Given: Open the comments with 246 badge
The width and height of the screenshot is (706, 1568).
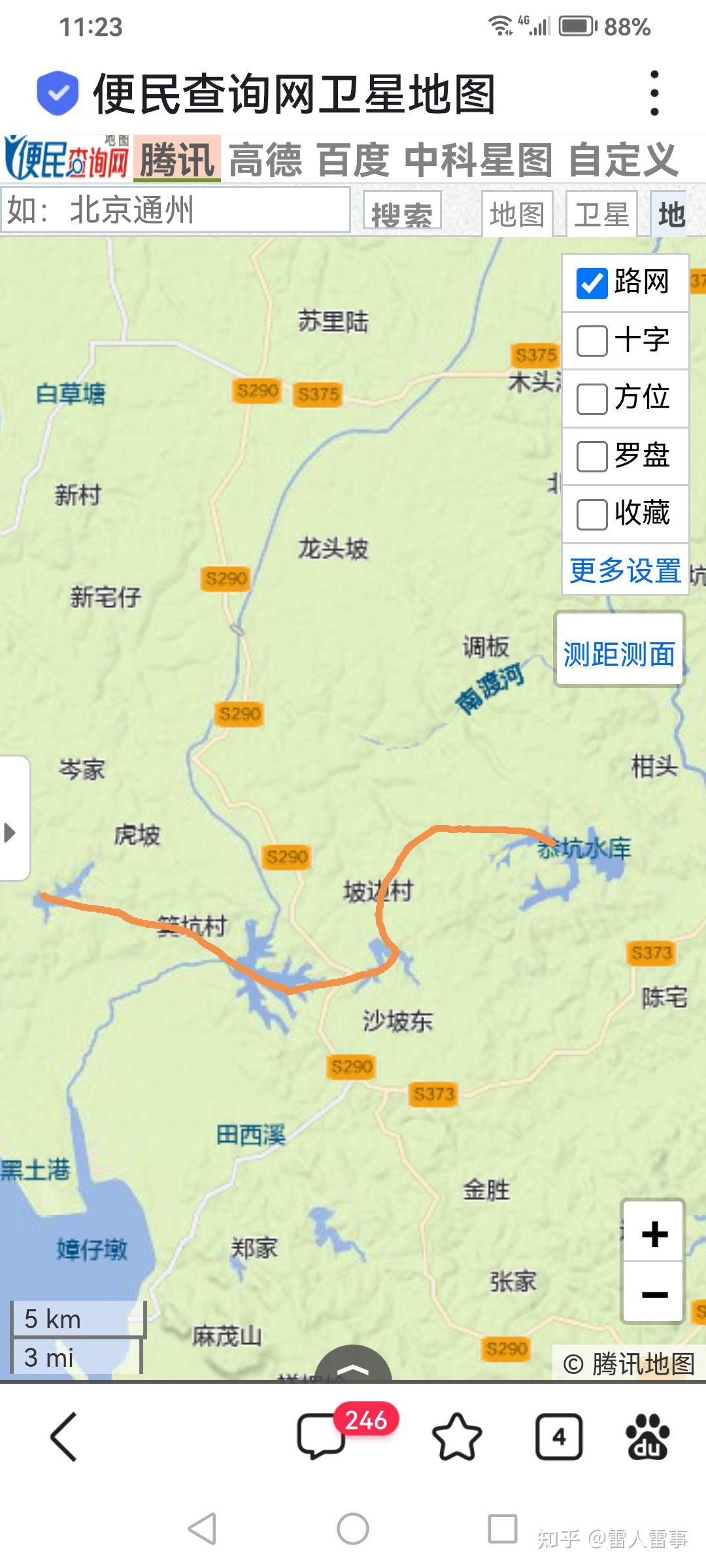Looking at the screenshot, I should point(322,1436).
